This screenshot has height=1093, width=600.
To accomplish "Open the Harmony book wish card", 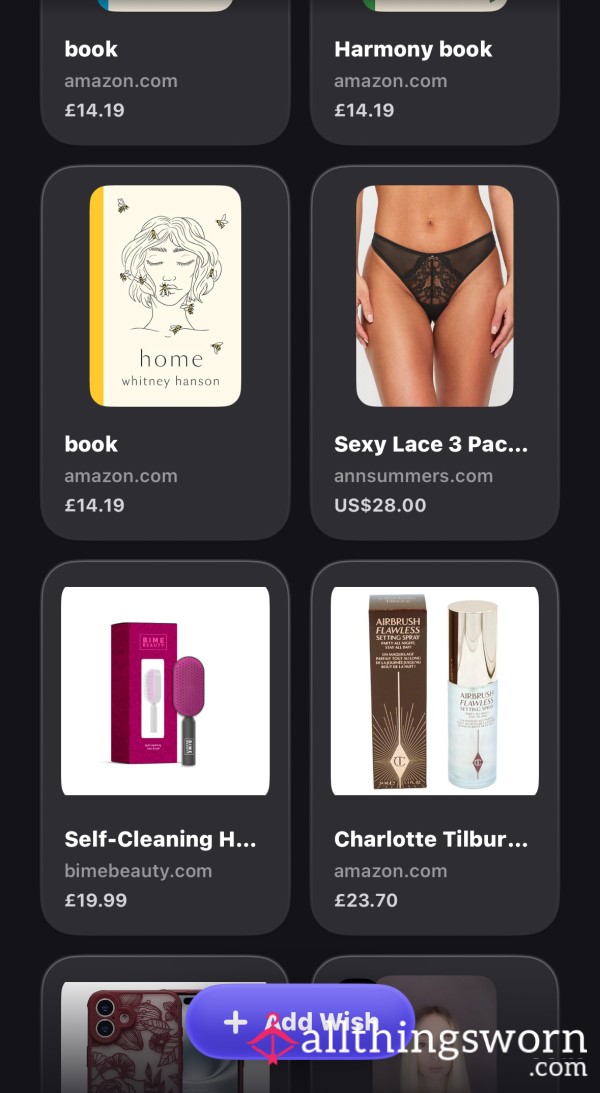I will [435, 70].
